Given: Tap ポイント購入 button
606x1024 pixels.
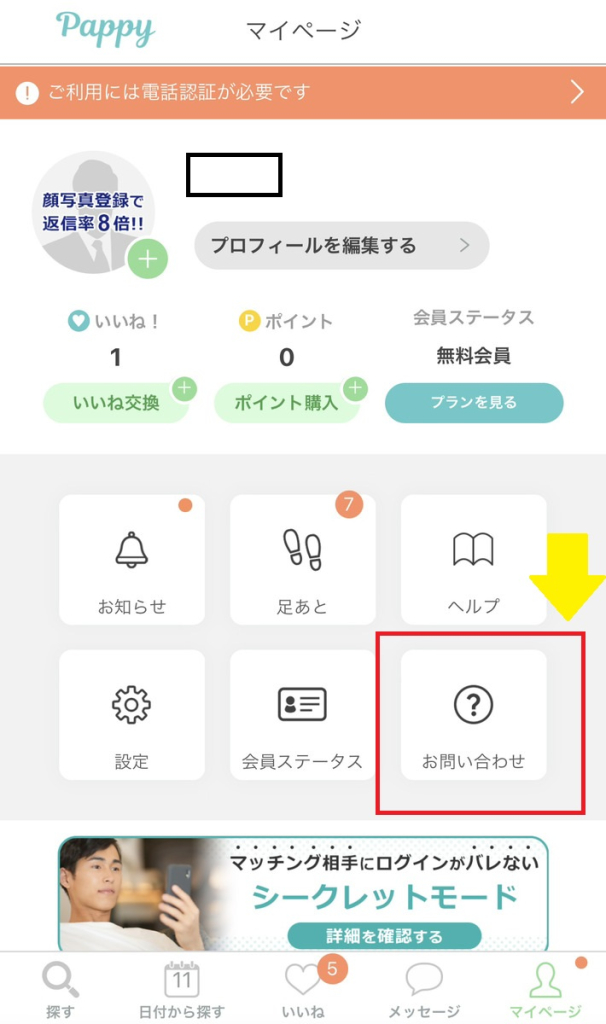Looking at the screenshot, I should pos(287,402).
